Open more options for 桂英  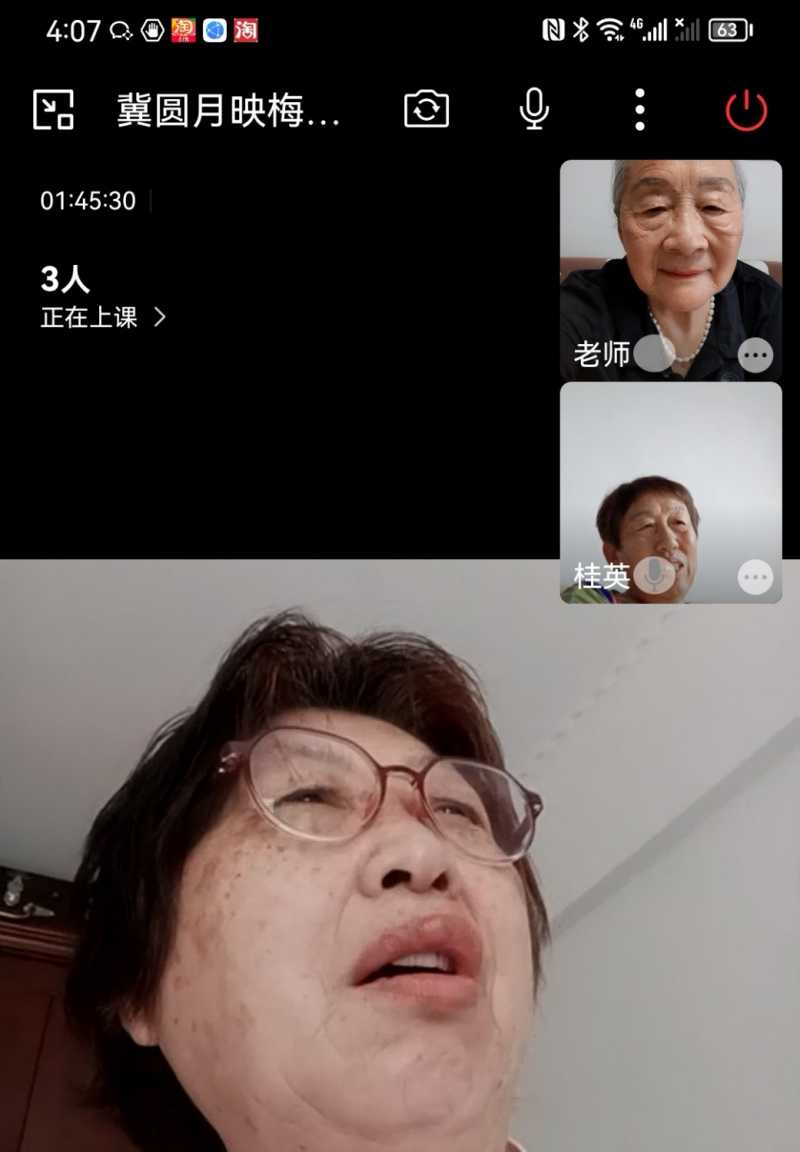click(x=757, y=578)
